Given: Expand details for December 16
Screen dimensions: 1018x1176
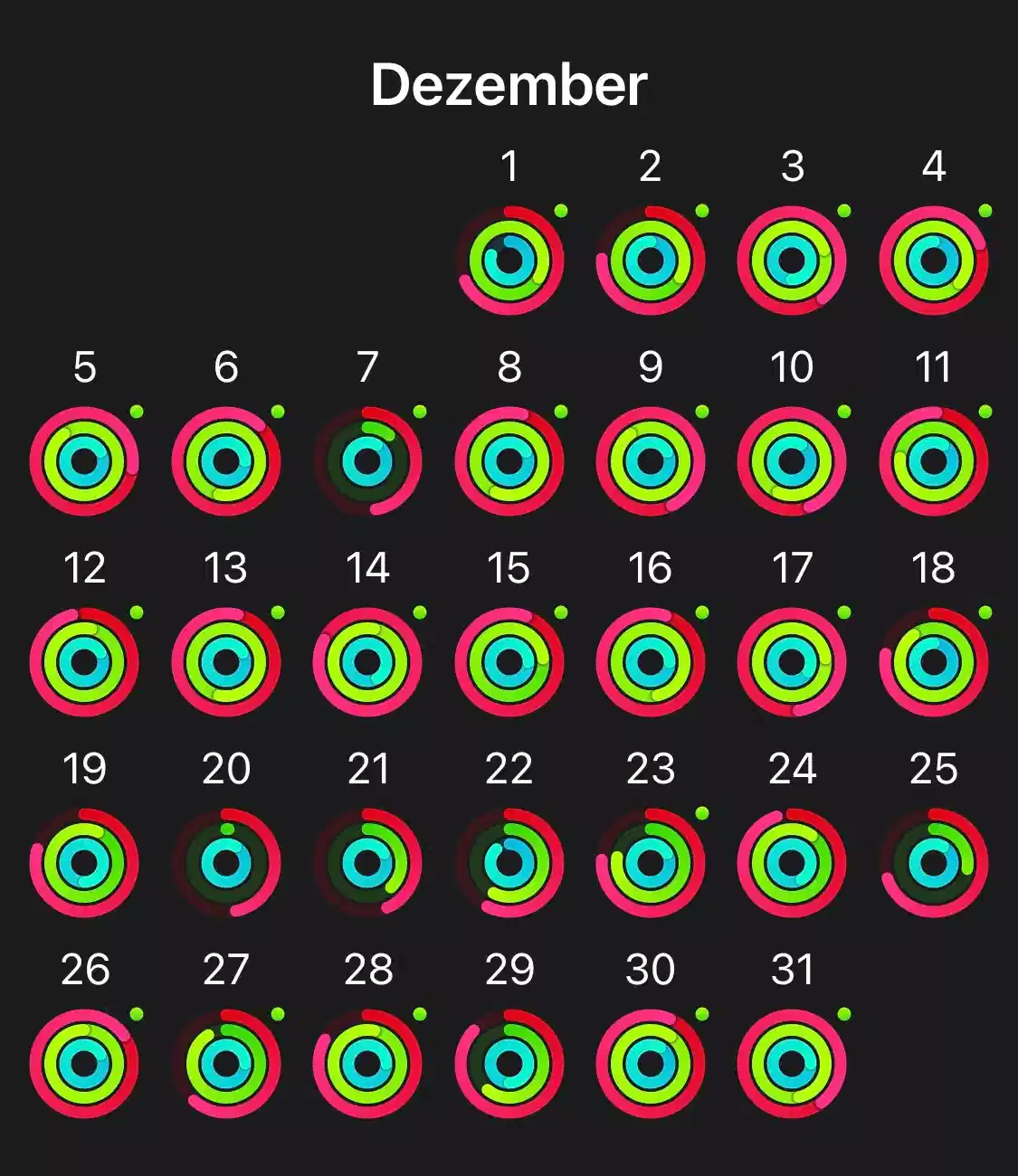Looking at the screenshot, I should (x=651, y=660).
